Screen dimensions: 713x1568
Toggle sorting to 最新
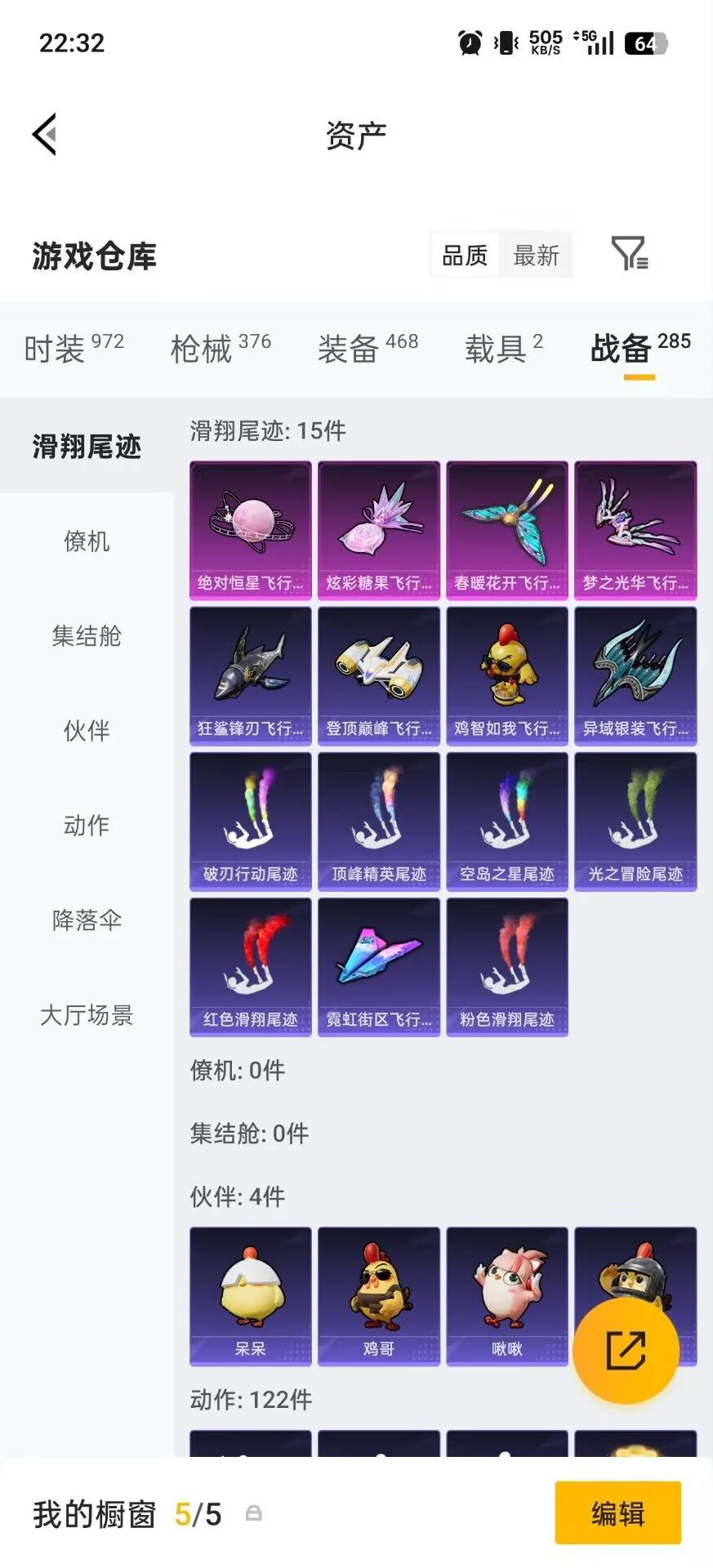(x=536, y=255)
